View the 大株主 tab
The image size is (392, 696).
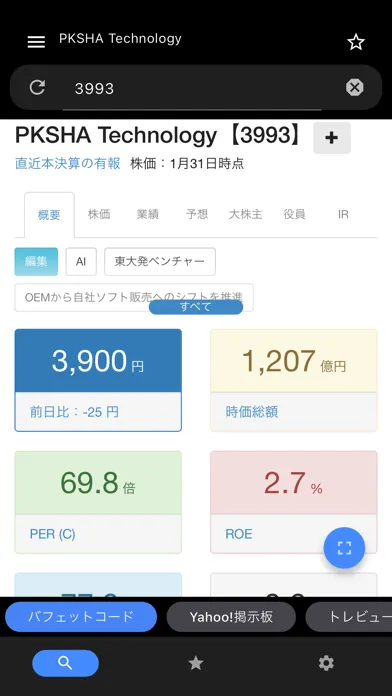pos(245,214)
